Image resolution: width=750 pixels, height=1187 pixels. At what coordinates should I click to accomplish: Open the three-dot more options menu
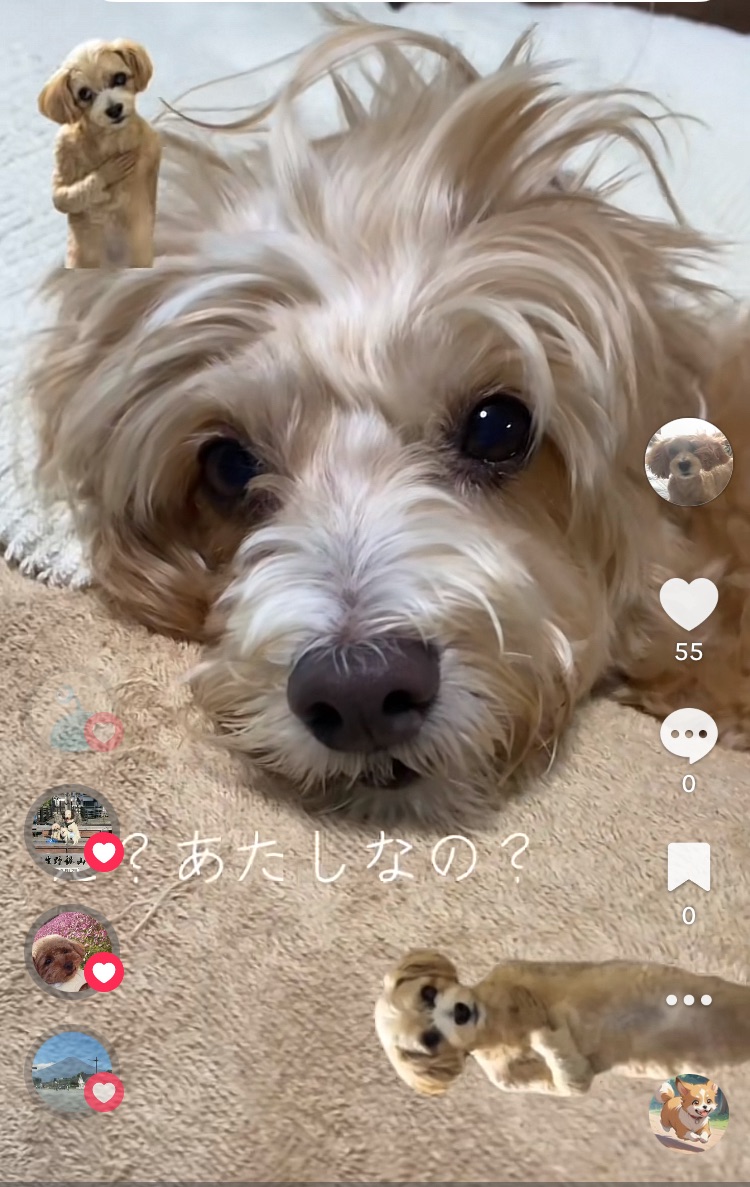689,1000
